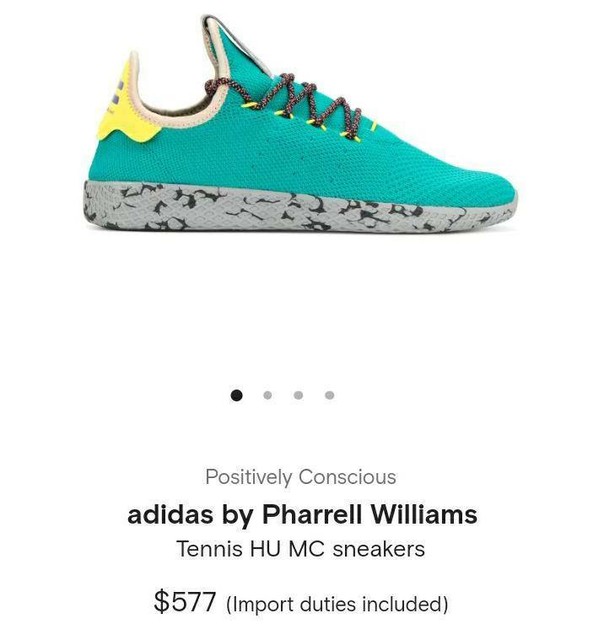The height and width of the screenshot is (640, 604).
Task: Jump to the second image dot
Action: click(268, 395)
